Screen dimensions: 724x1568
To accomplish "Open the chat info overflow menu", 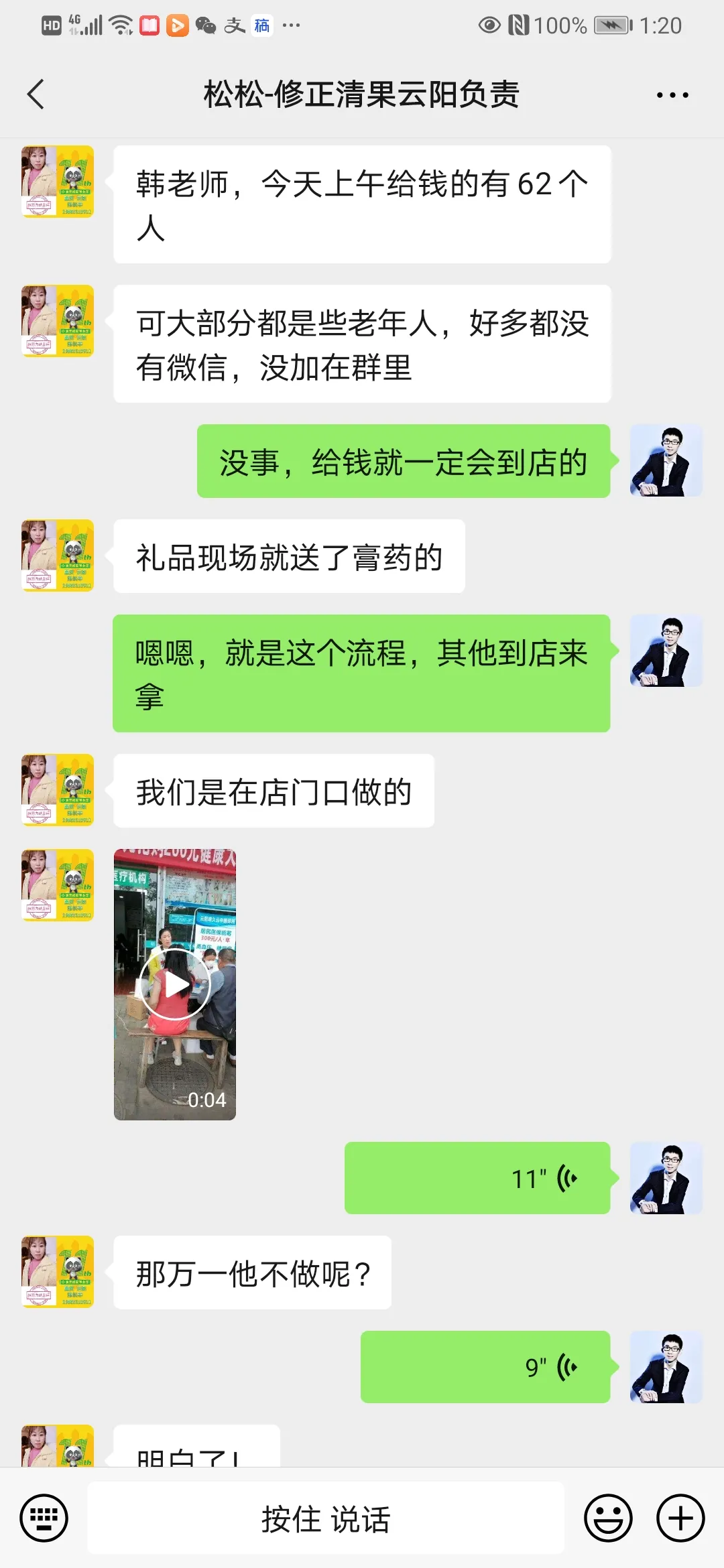I will point(672,95).
